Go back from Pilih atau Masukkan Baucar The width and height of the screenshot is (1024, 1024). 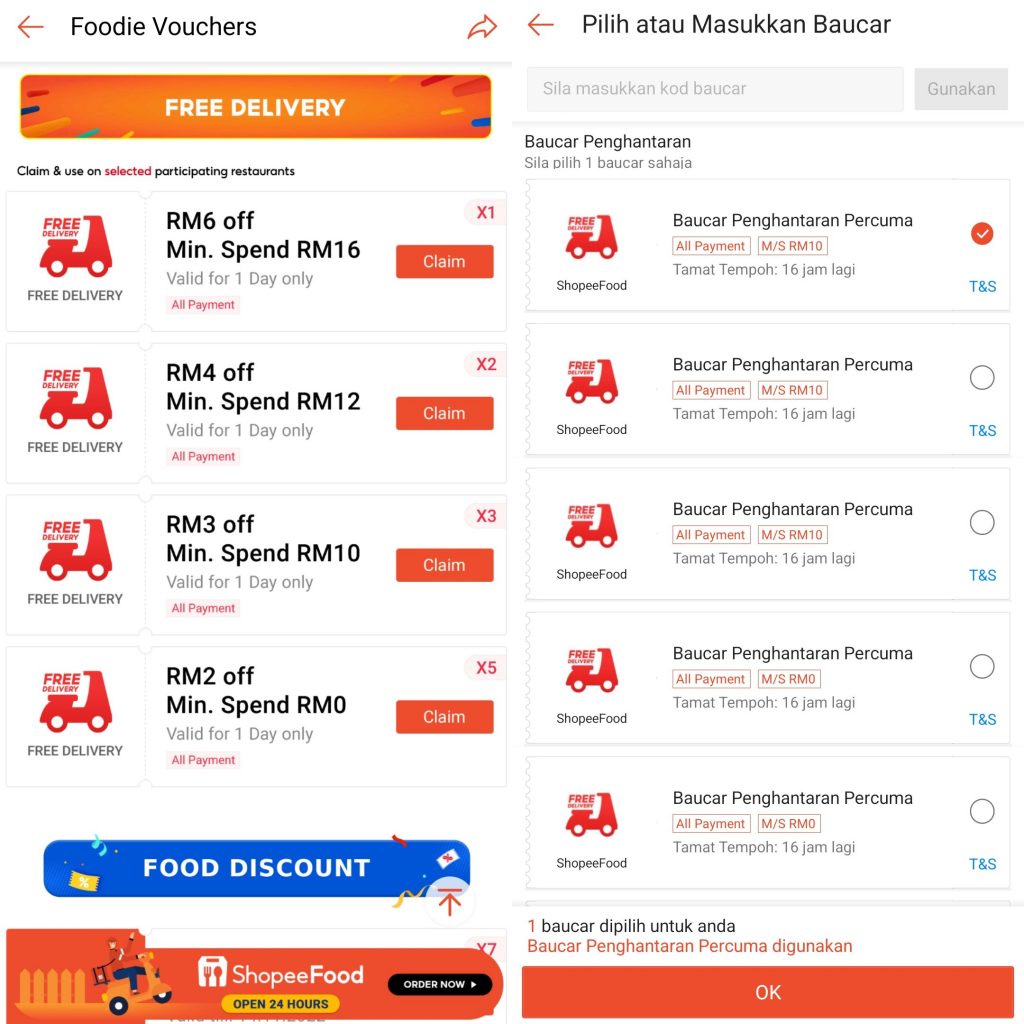(x=541, y=25)
